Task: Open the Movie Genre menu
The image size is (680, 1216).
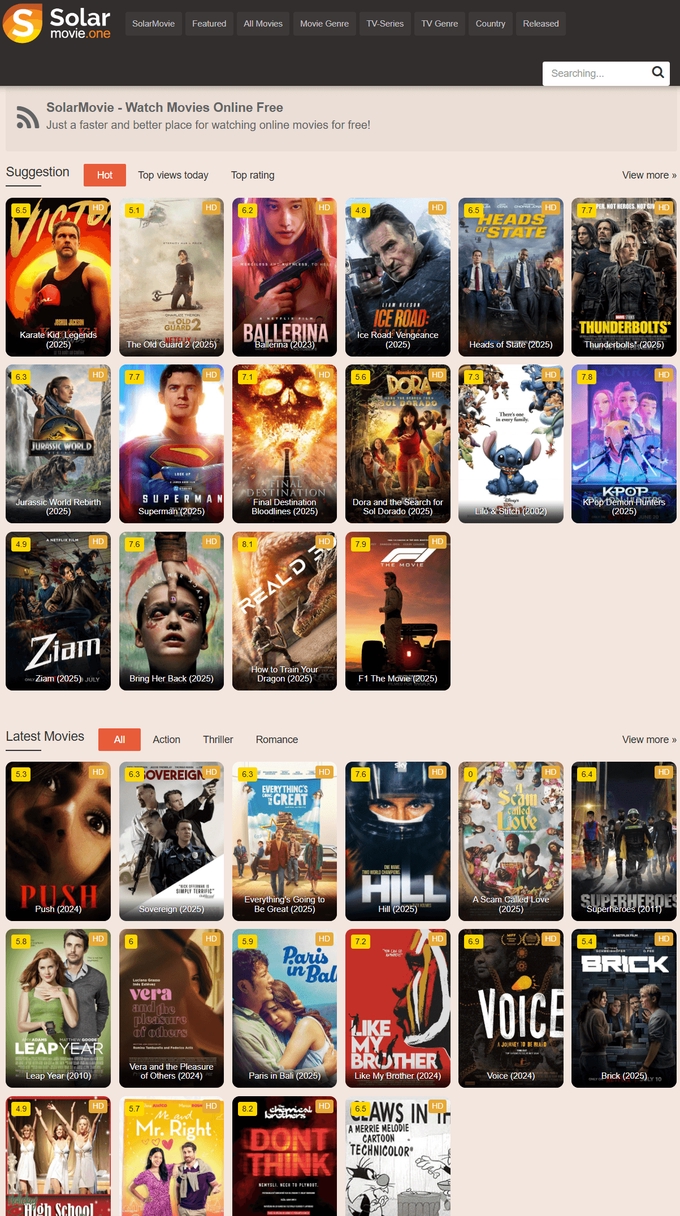Action: [x=324, y=23]
